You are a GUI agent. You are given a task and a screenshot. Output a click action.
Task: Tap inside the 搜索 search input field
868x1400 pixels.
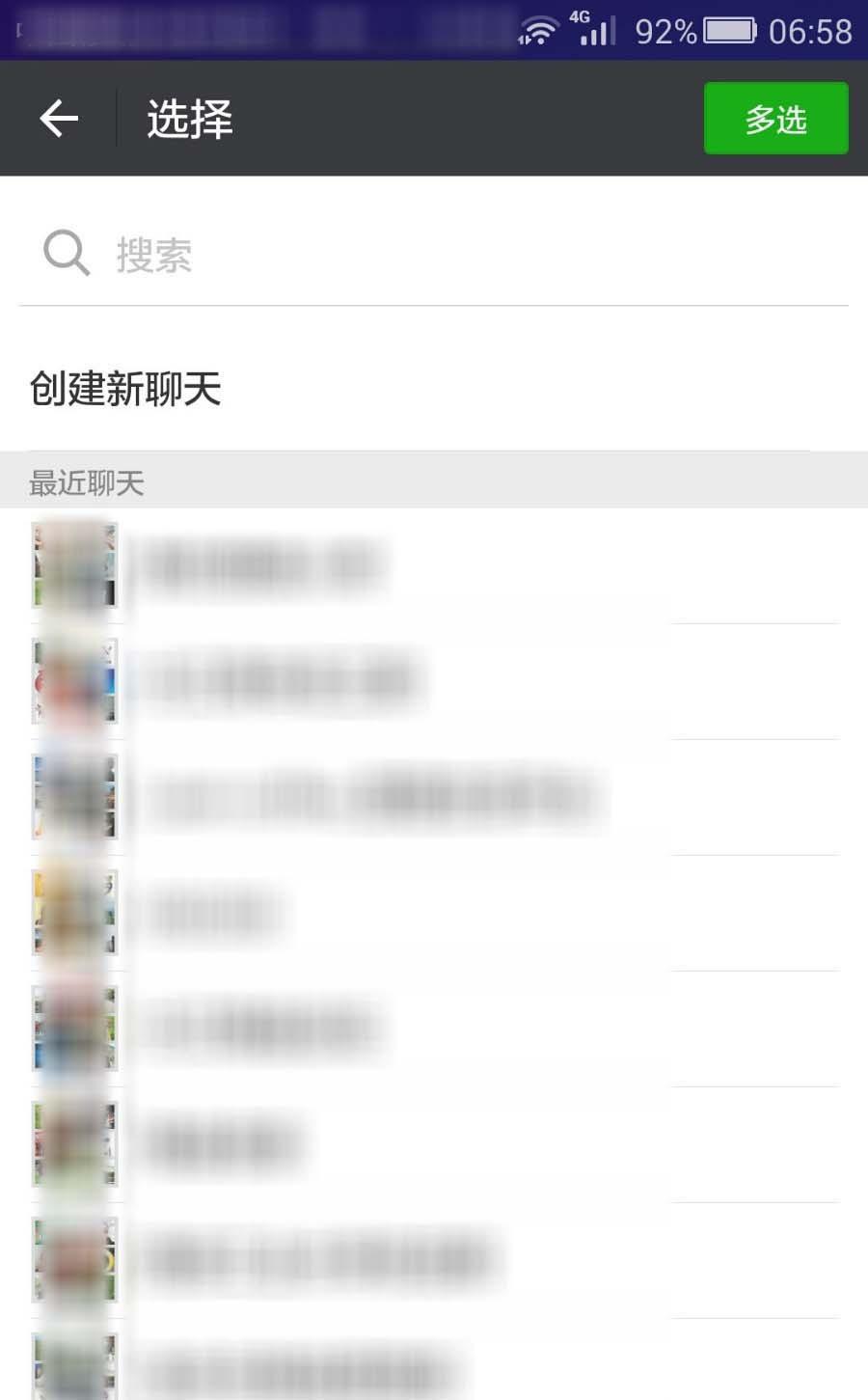[x=289, y=253]
